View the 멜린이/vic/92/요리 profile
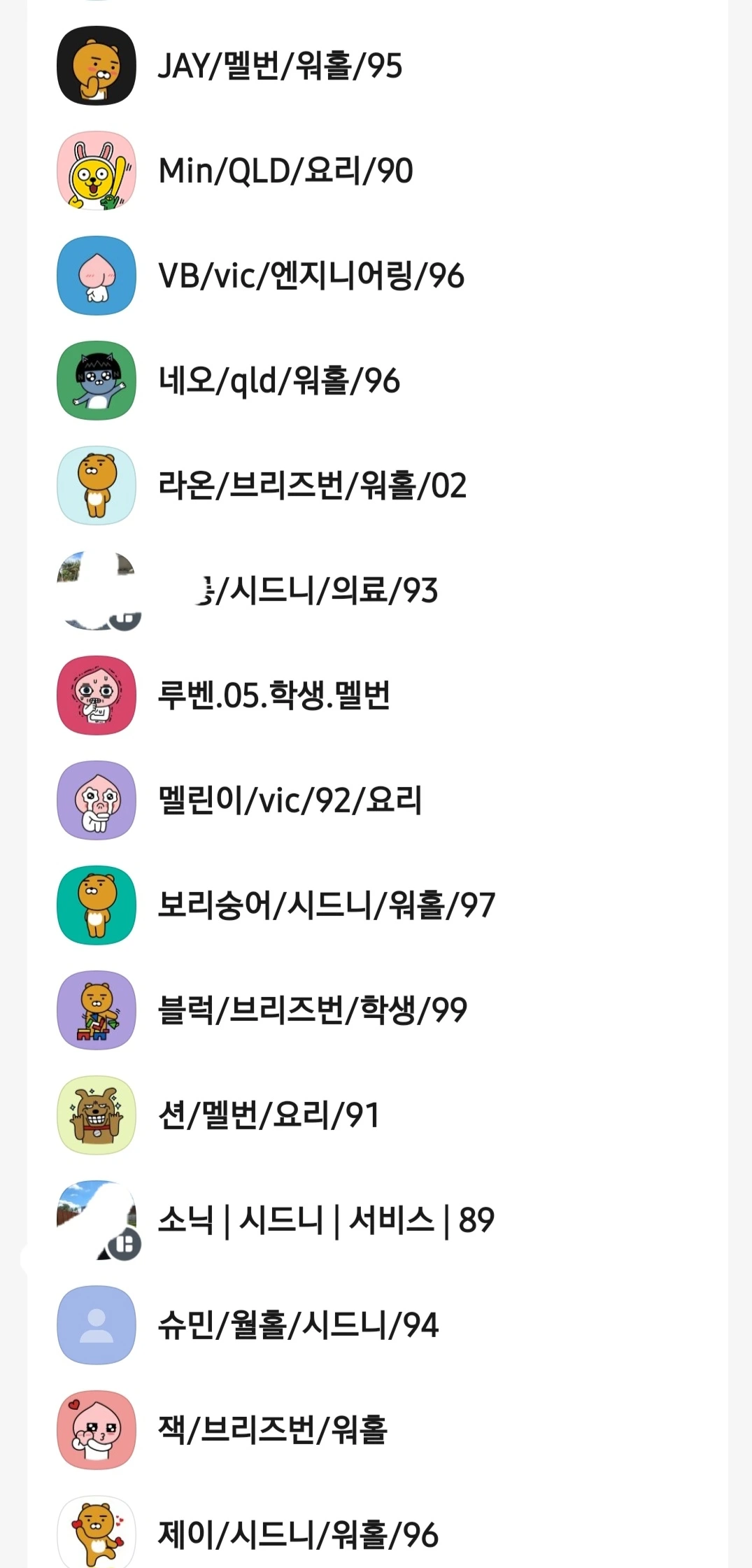The height and width of the screenshot is (1568, 752). tap(290, 800)
